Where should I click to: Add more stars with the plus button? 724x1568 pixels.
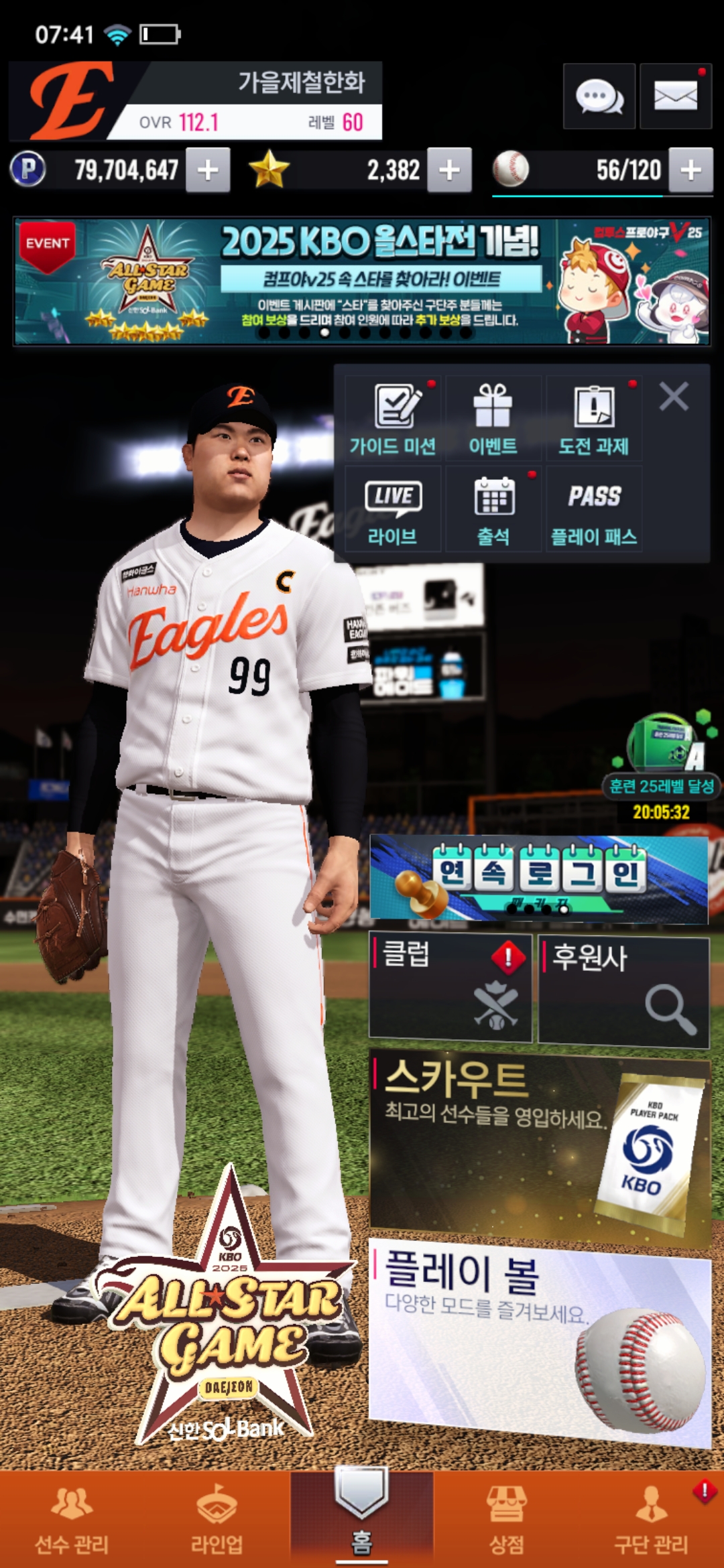tap(449, 170)
